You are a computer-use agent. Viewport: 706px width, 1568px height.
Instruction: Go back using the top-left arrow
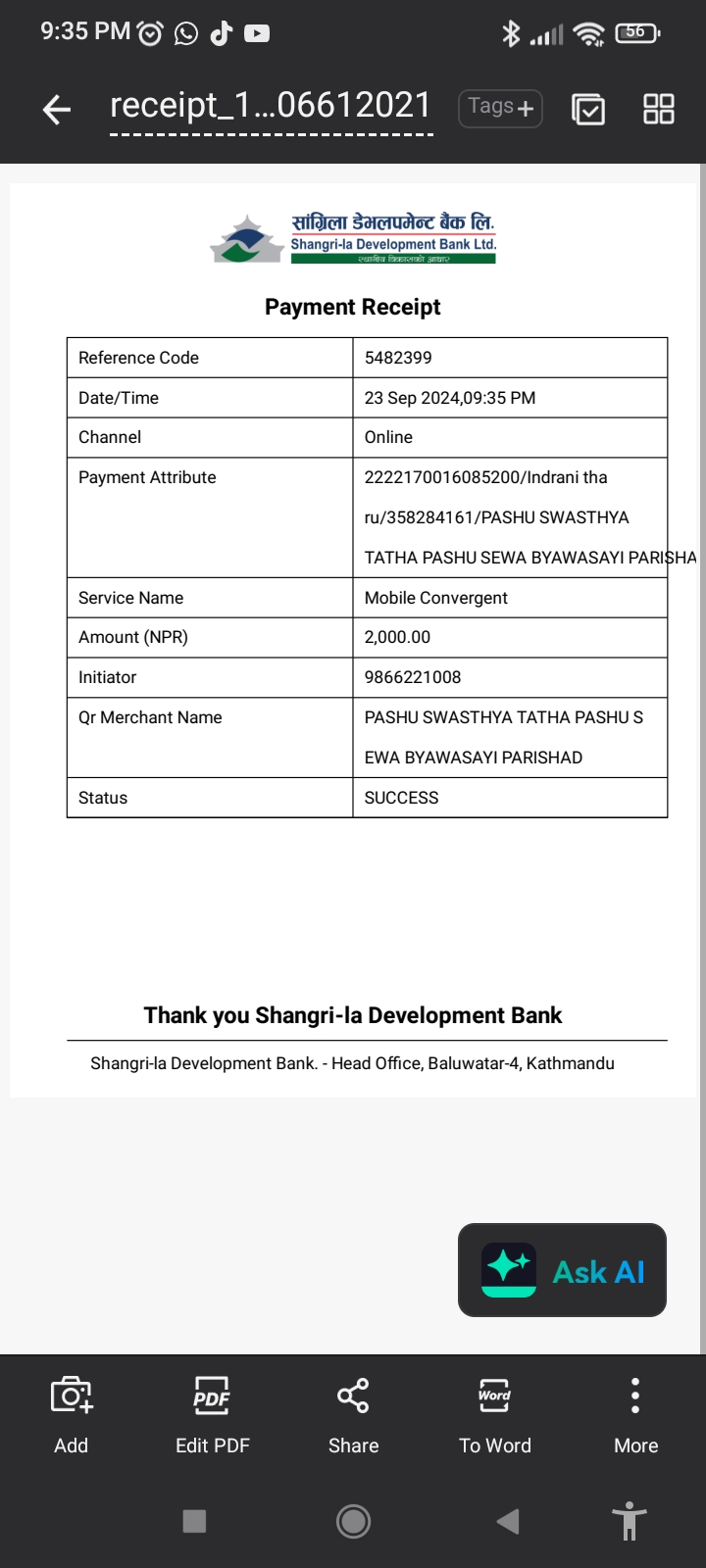(x=57, y=109)
